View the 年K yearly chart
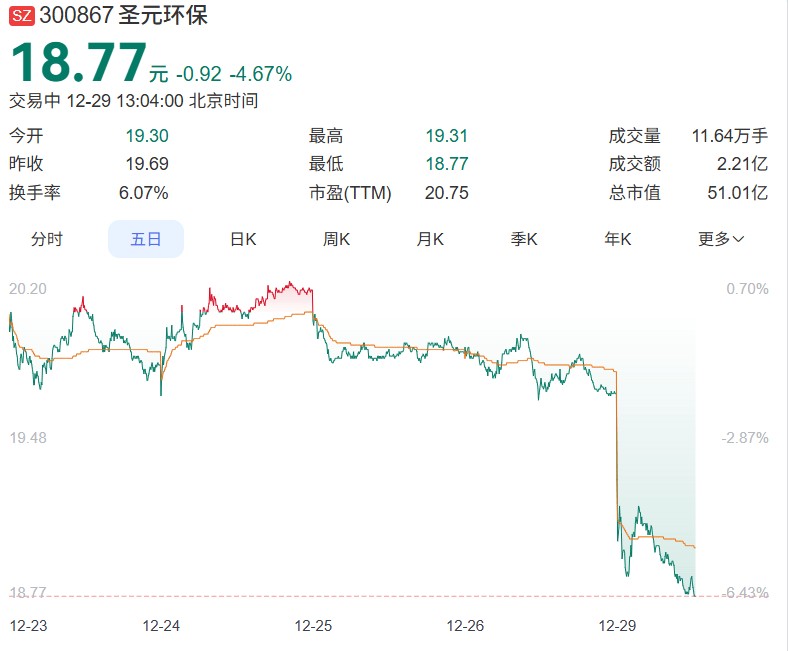Screen dimensions: 788x651 (x=618, y=239)
